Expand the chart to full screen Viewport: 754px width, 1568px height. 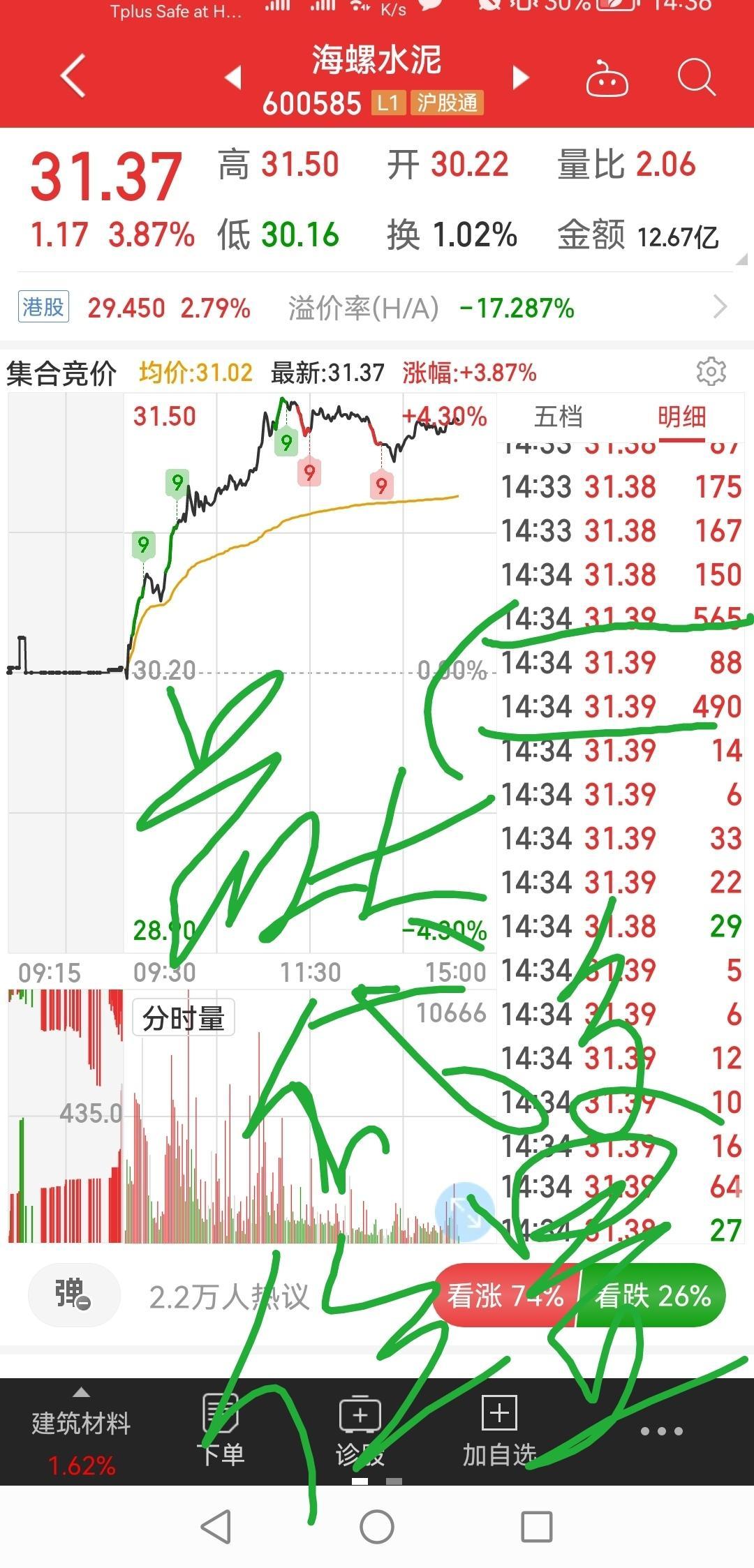[x=464, y=1212]
